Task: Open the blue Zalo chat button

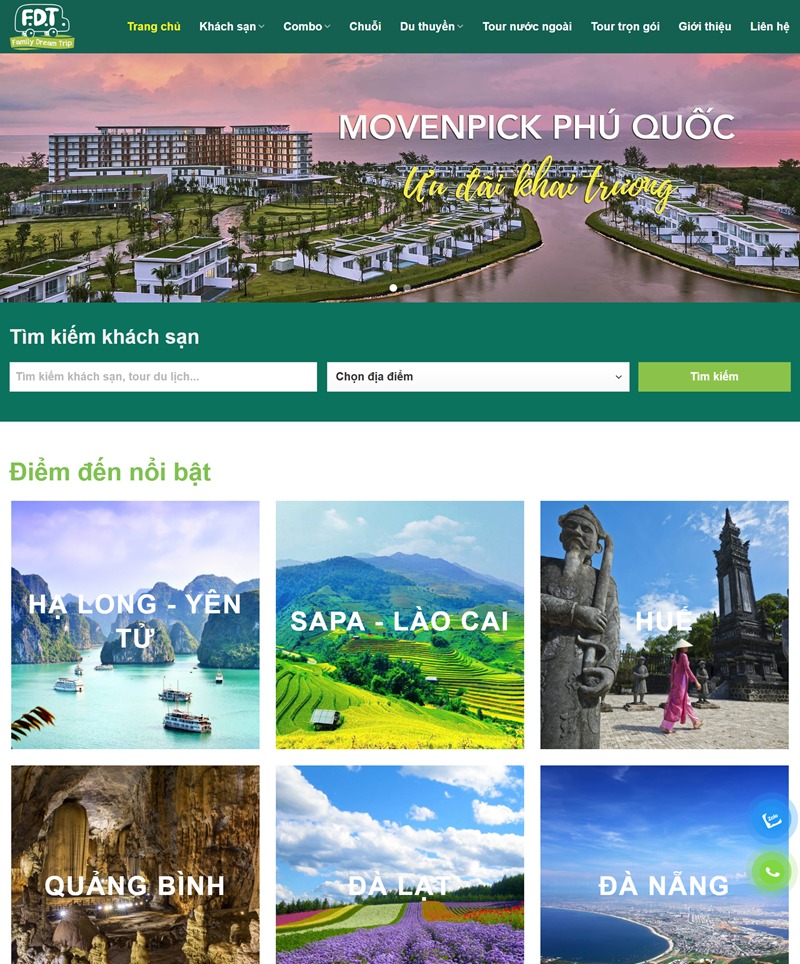Action: tap(771, 820)
